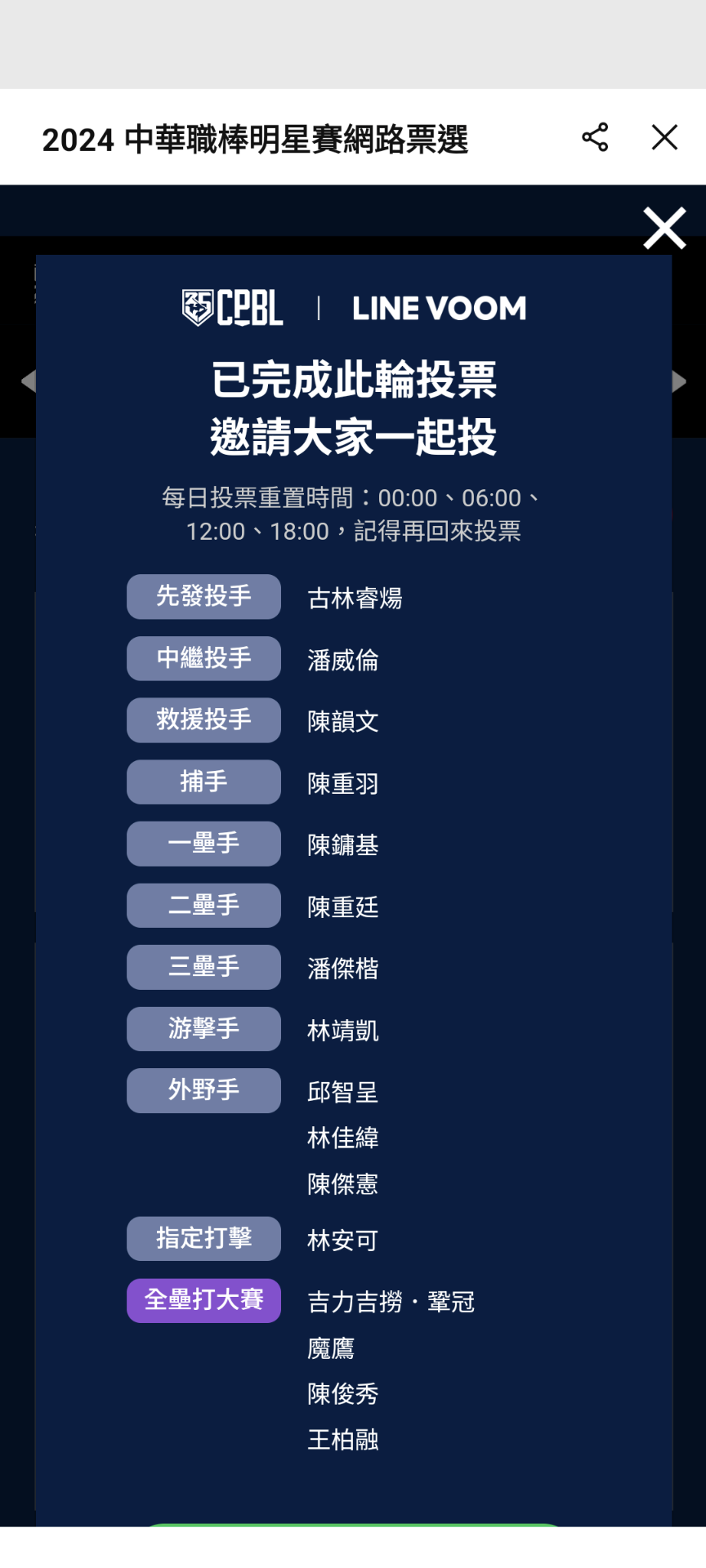Dismiss the 已完成此輪投票 popup

pyautogui.click(x=664, y=228)
